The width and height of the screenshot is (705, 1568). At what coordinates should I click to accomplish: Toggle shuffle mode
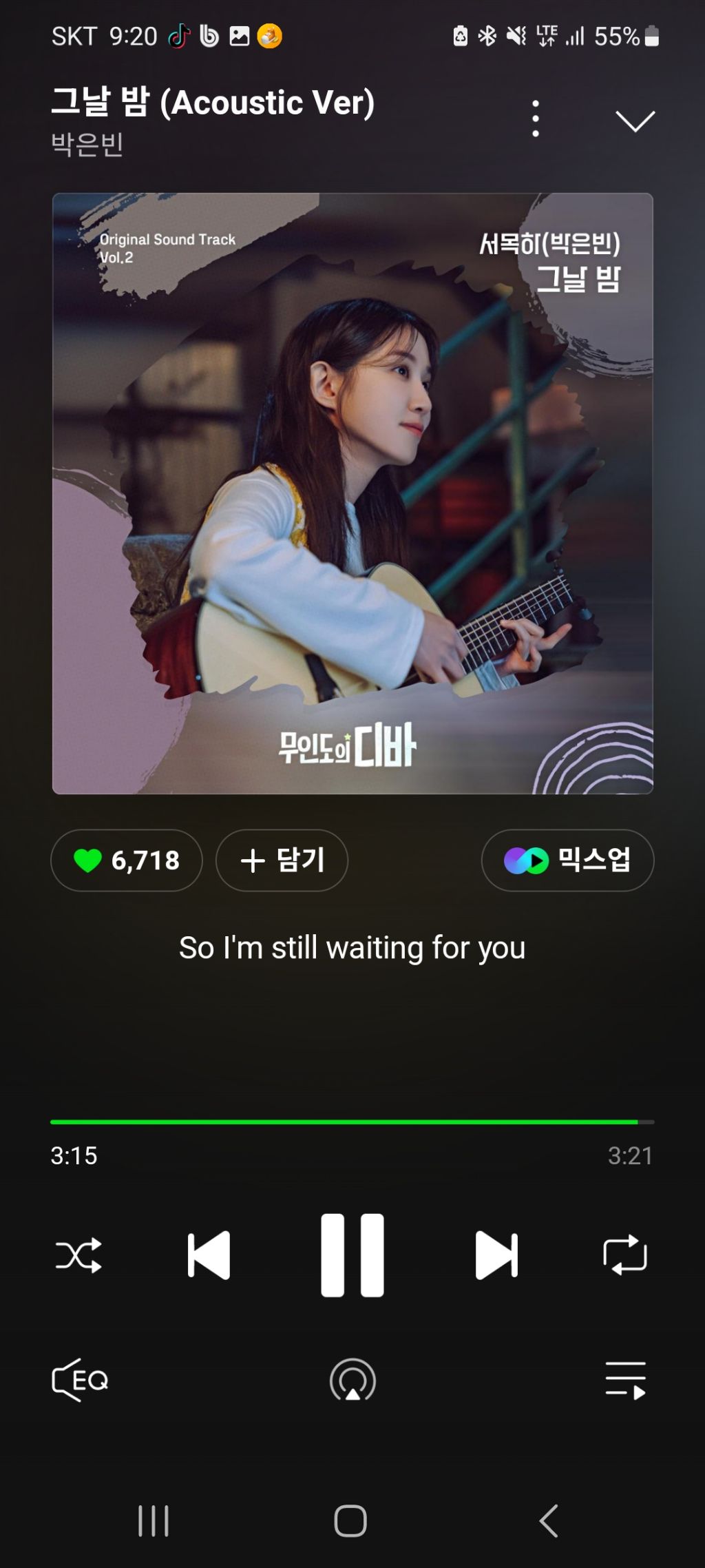(78, 1255)
